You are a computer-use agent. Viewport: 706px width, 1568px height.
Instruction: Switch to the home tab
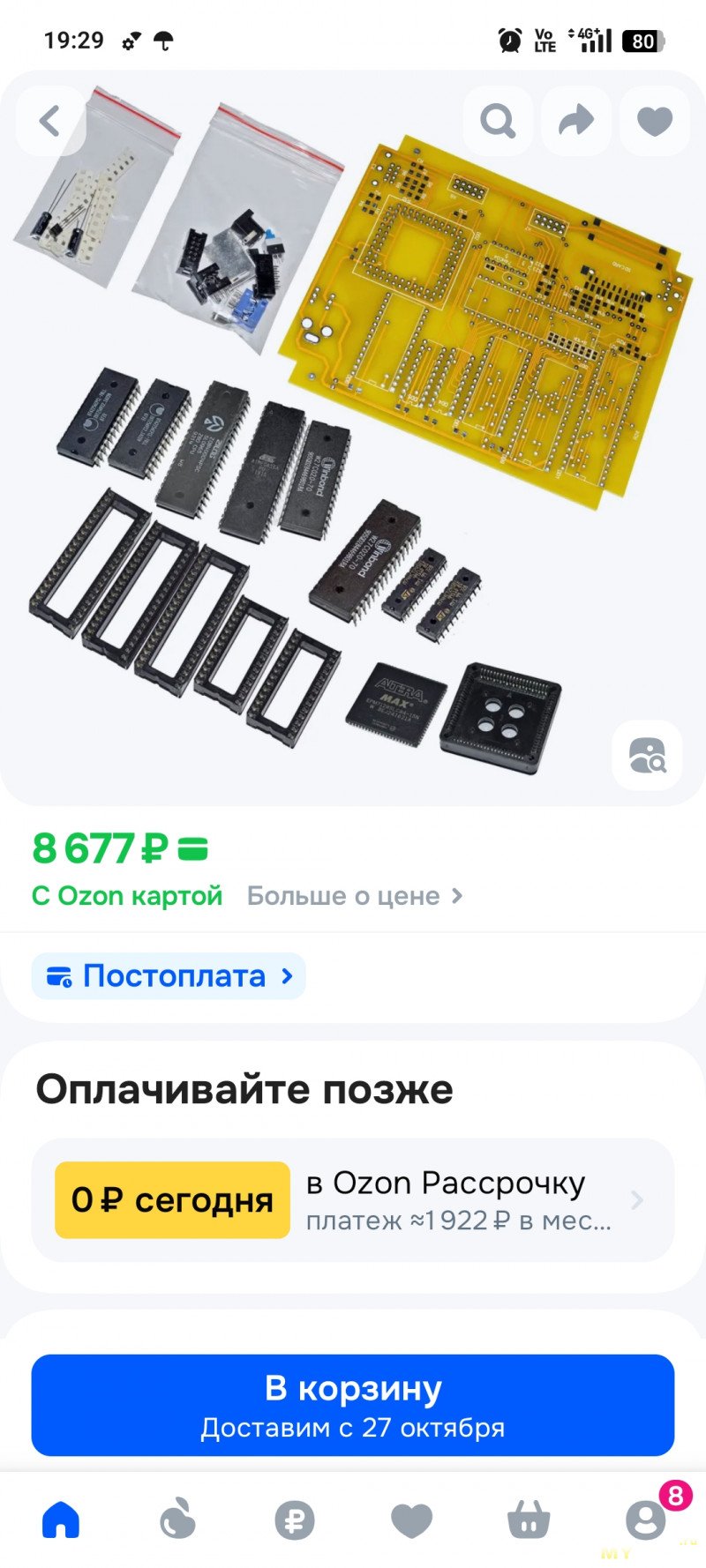[61, 1520]
